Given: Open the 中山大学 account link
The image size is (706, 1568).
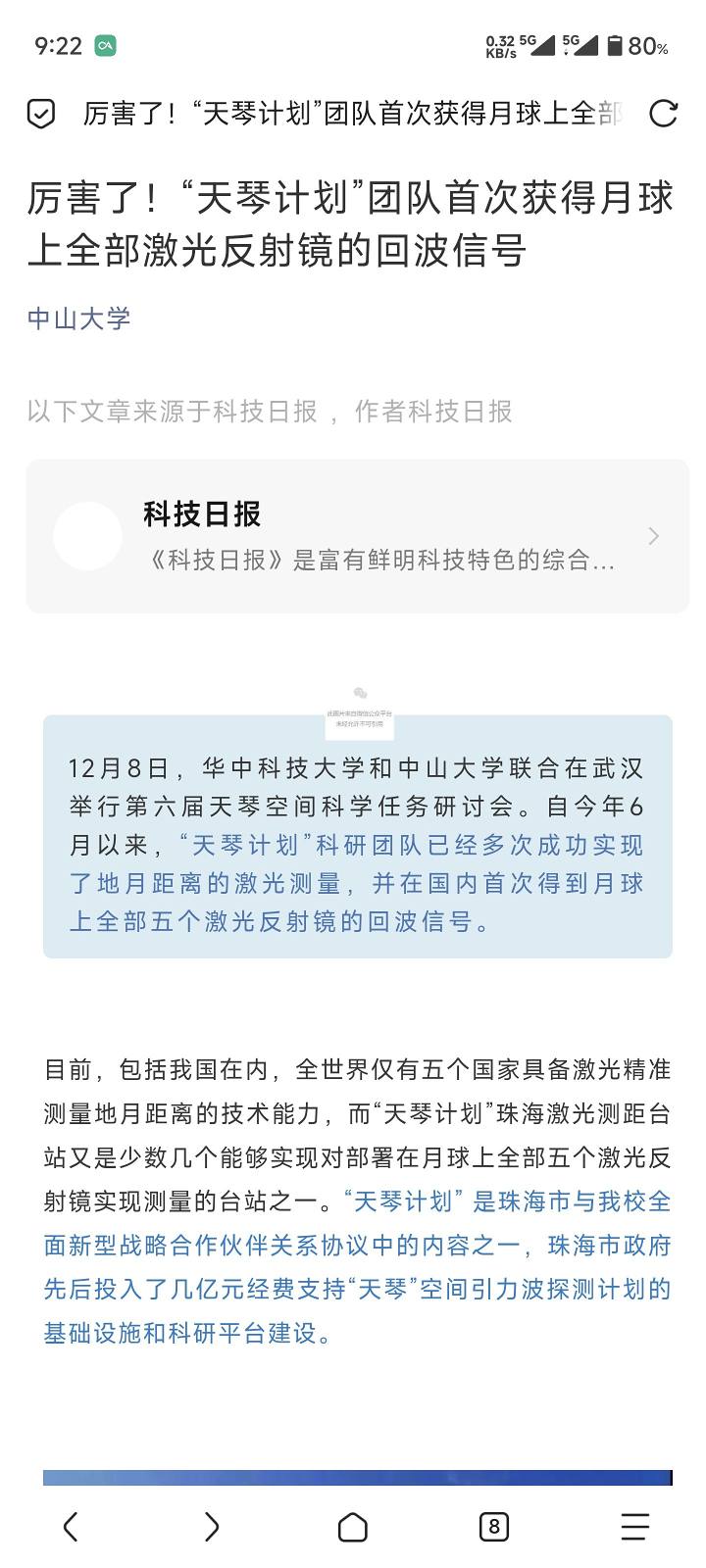Looking at the screenshot, I should 78,318.
